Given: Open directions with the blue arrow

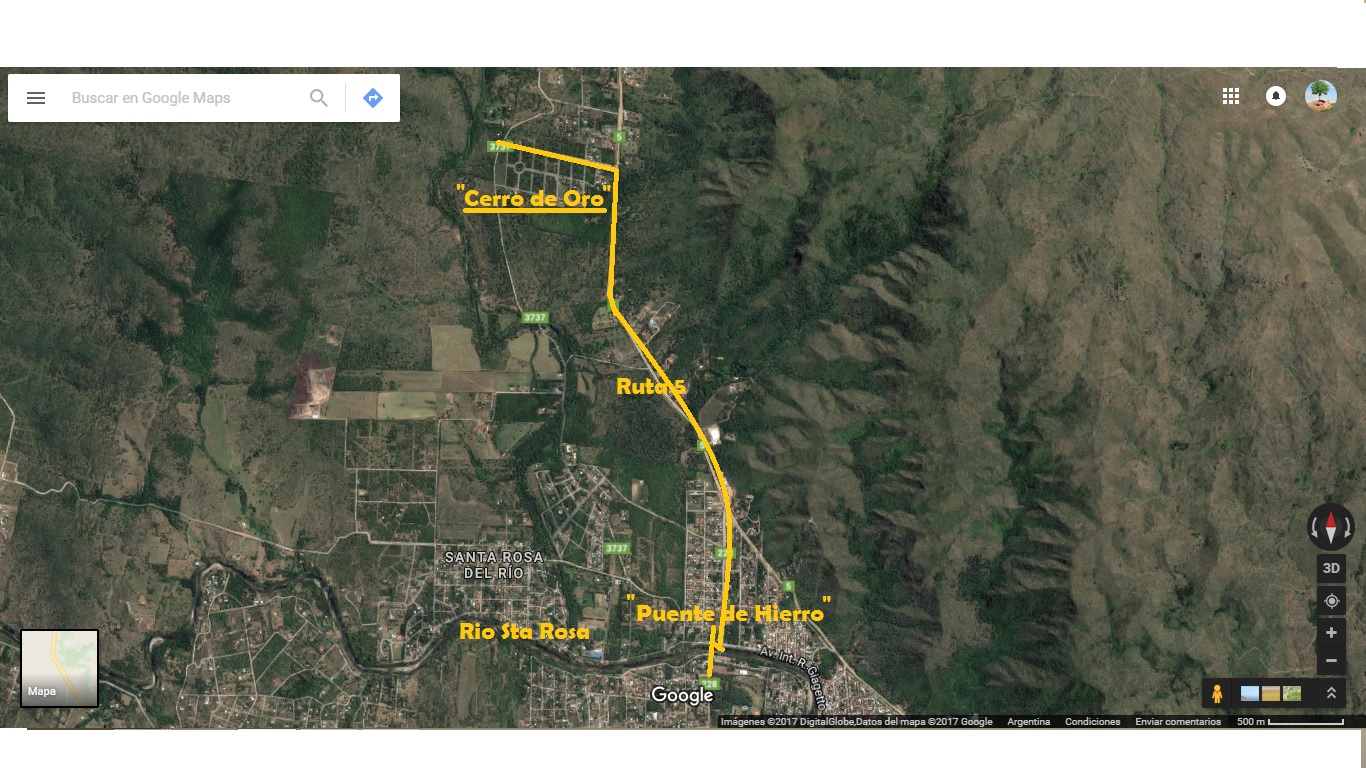Looking at the screenshot, I should [x=373, y=98].
